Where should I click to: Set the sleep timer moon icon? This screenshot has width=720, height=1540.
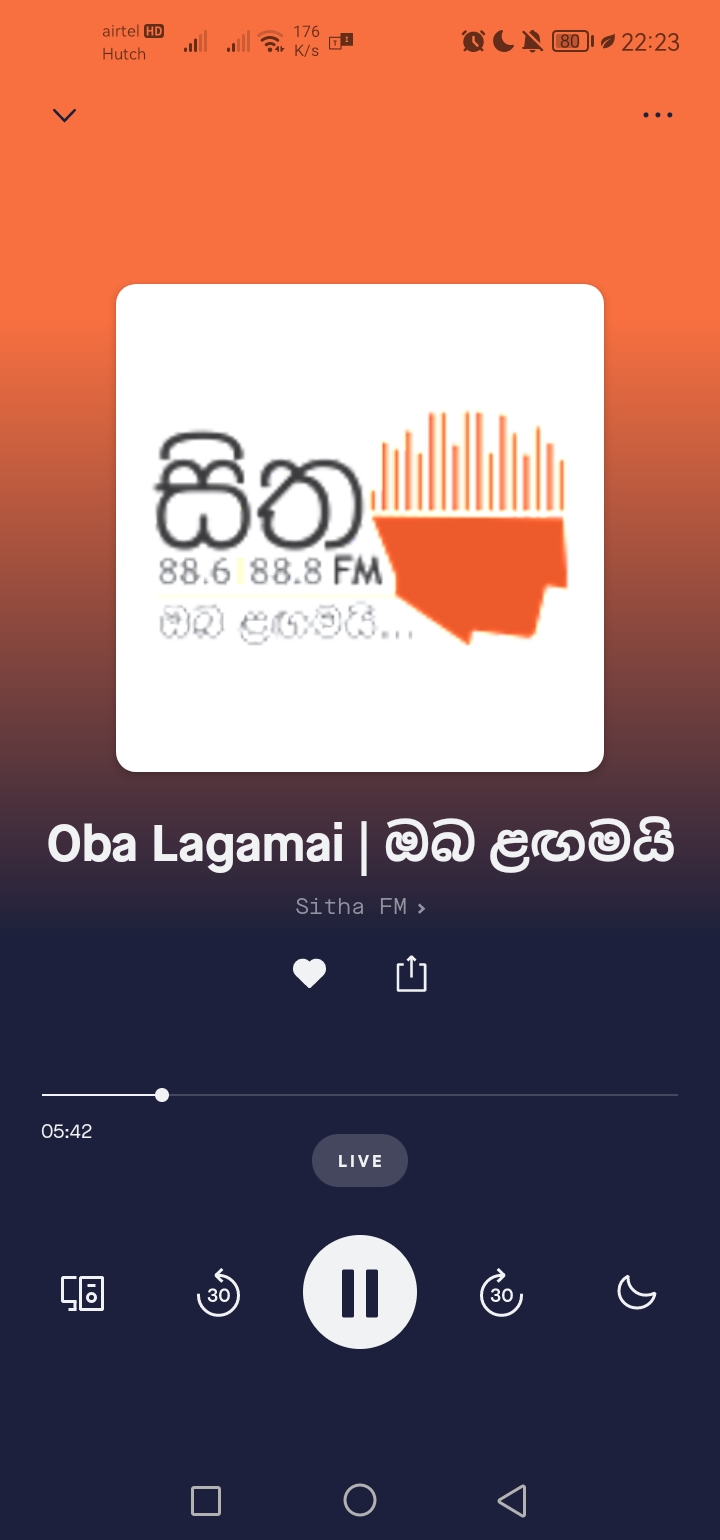(636, 1292)
